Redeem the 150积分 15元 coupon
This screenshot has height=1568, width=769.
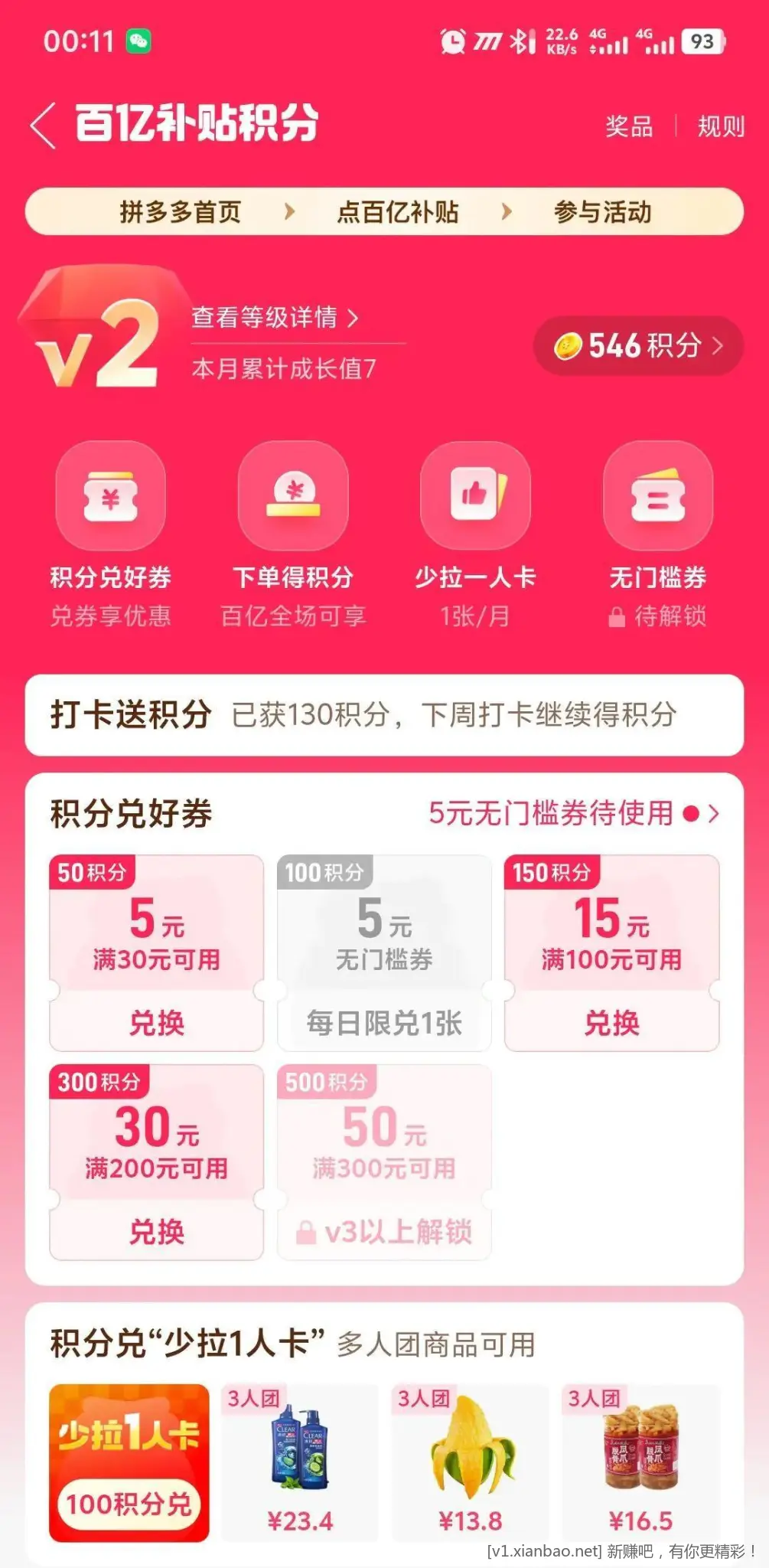[611, 1023]
